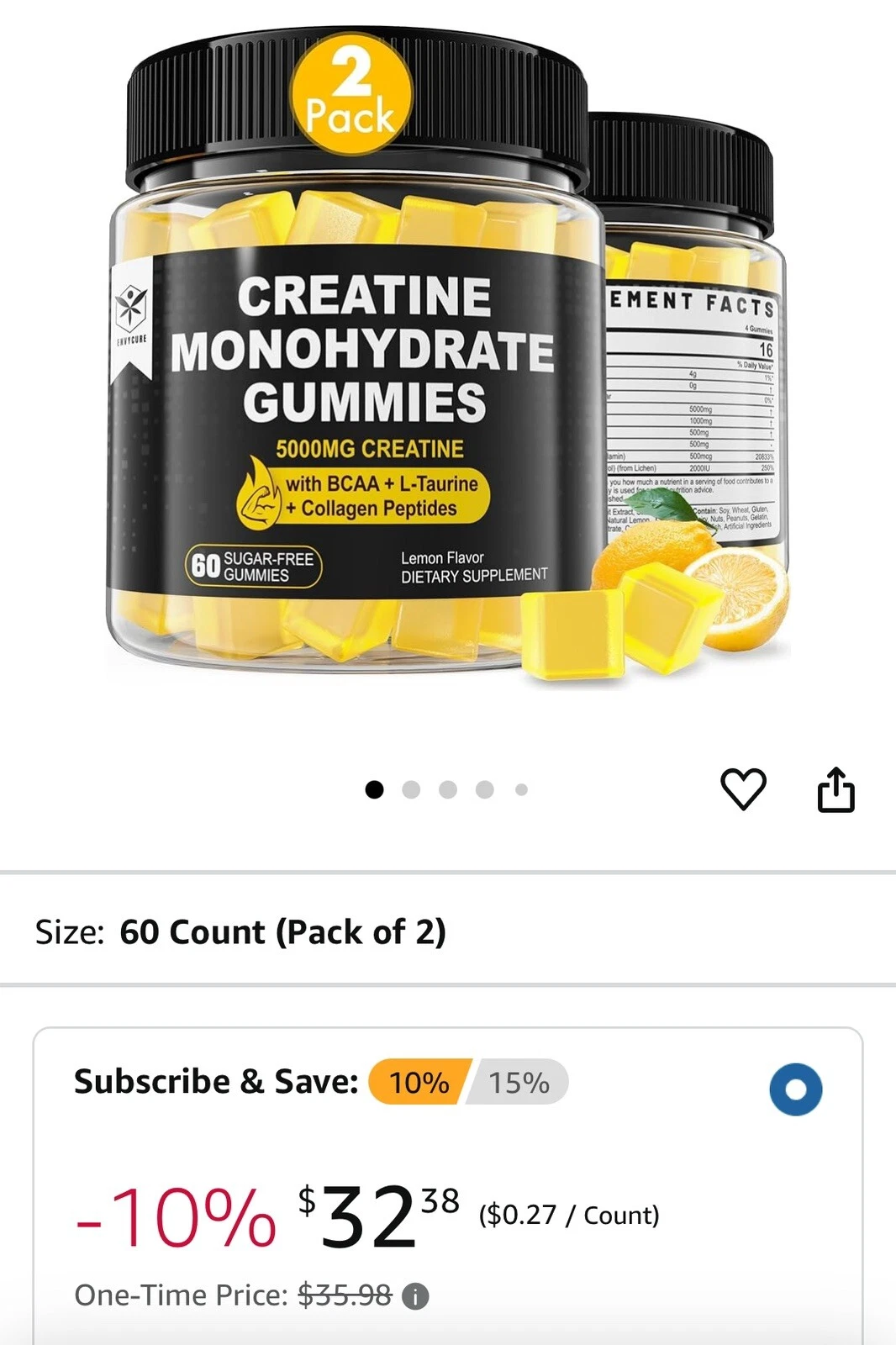
Task: Open the Size 60 Count selector
Action: [448, 931]
